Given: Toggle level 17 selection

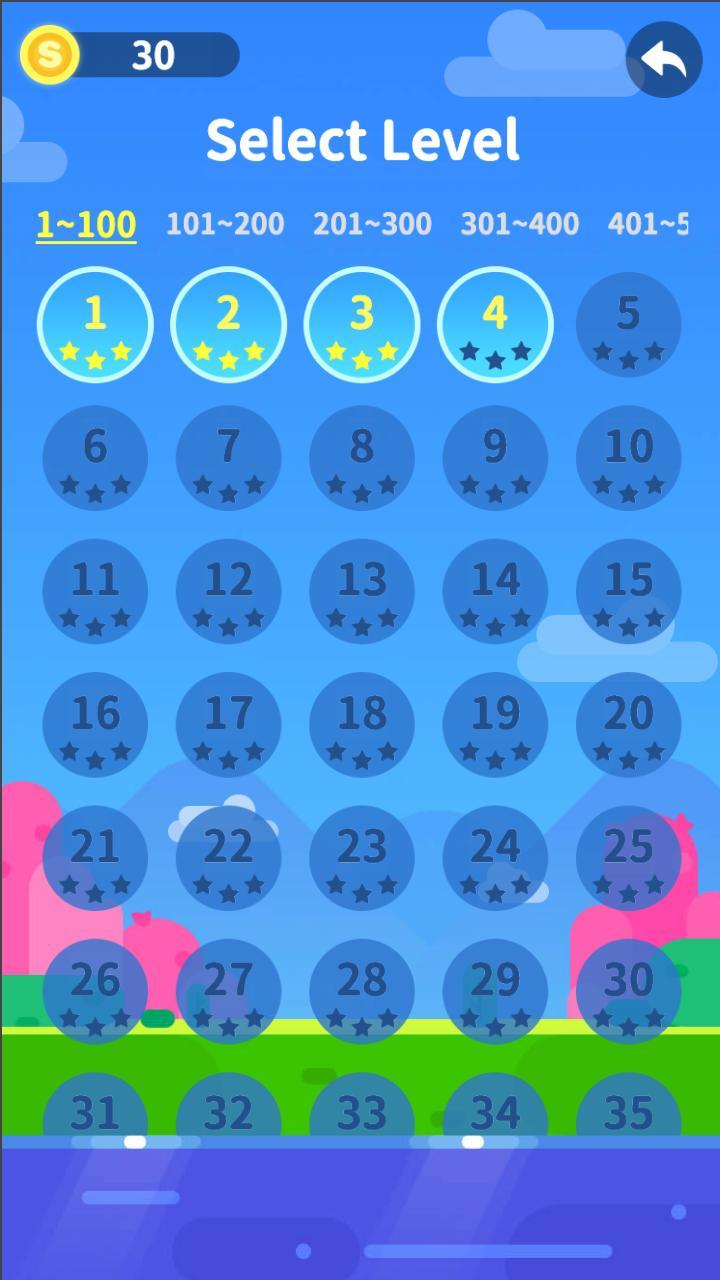Looking at the screenshot, I should coord(228,724).
